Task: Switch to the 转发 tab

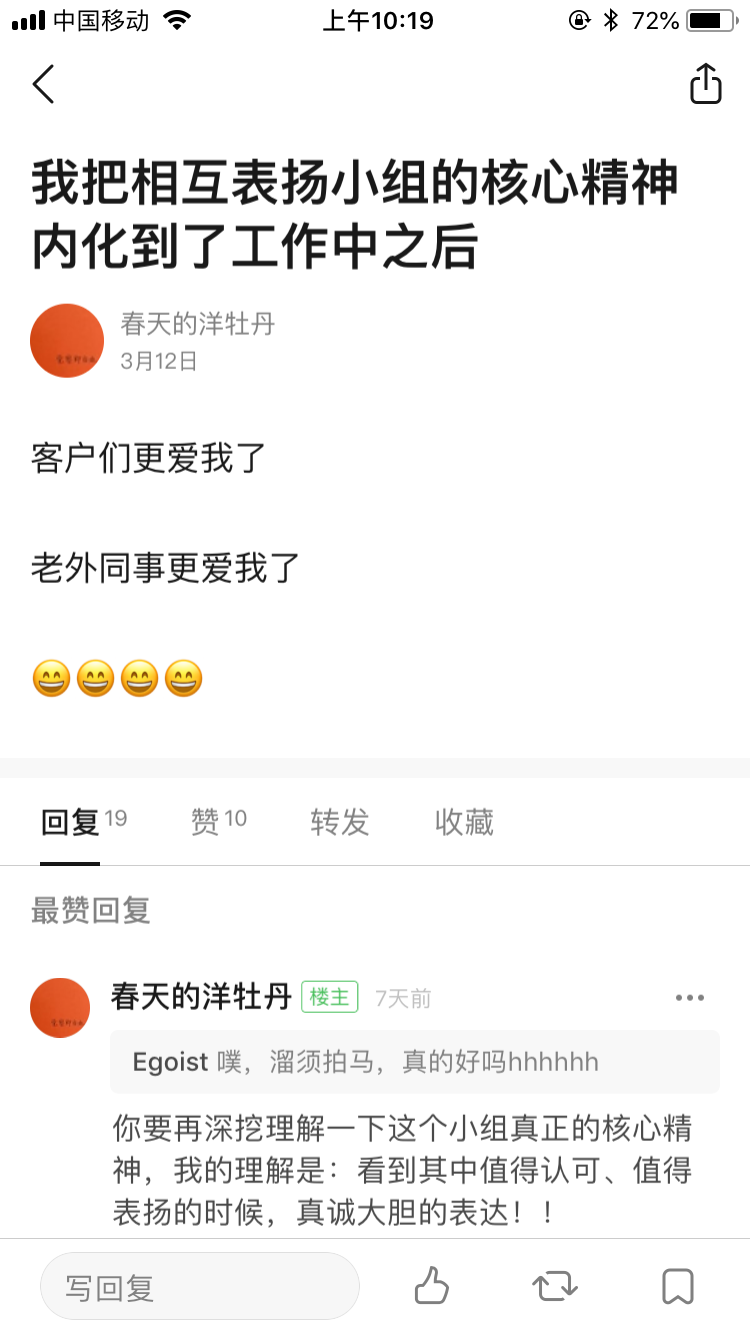Action: point(340,822)
